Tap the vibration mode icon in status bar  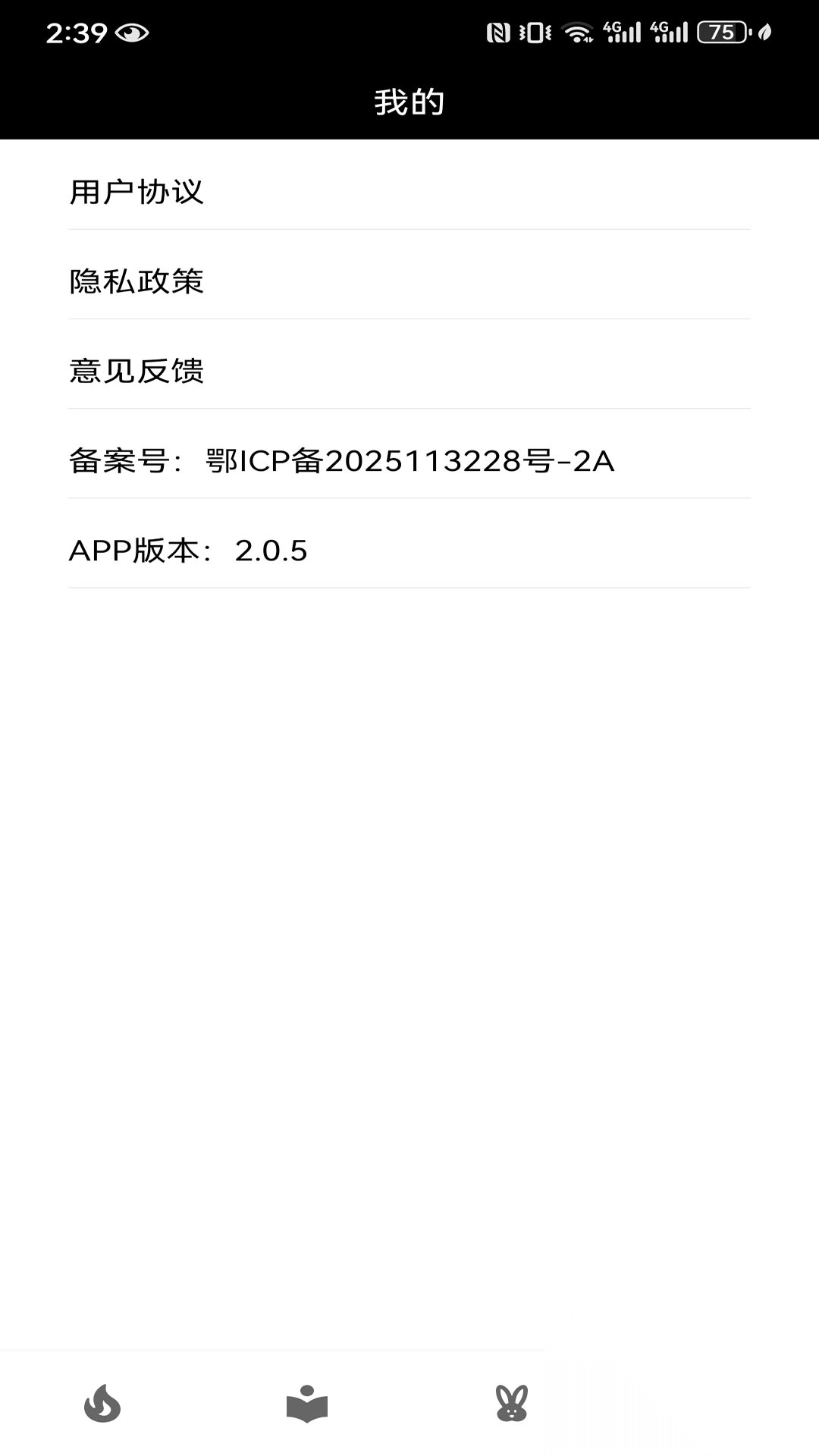(536, 31)
